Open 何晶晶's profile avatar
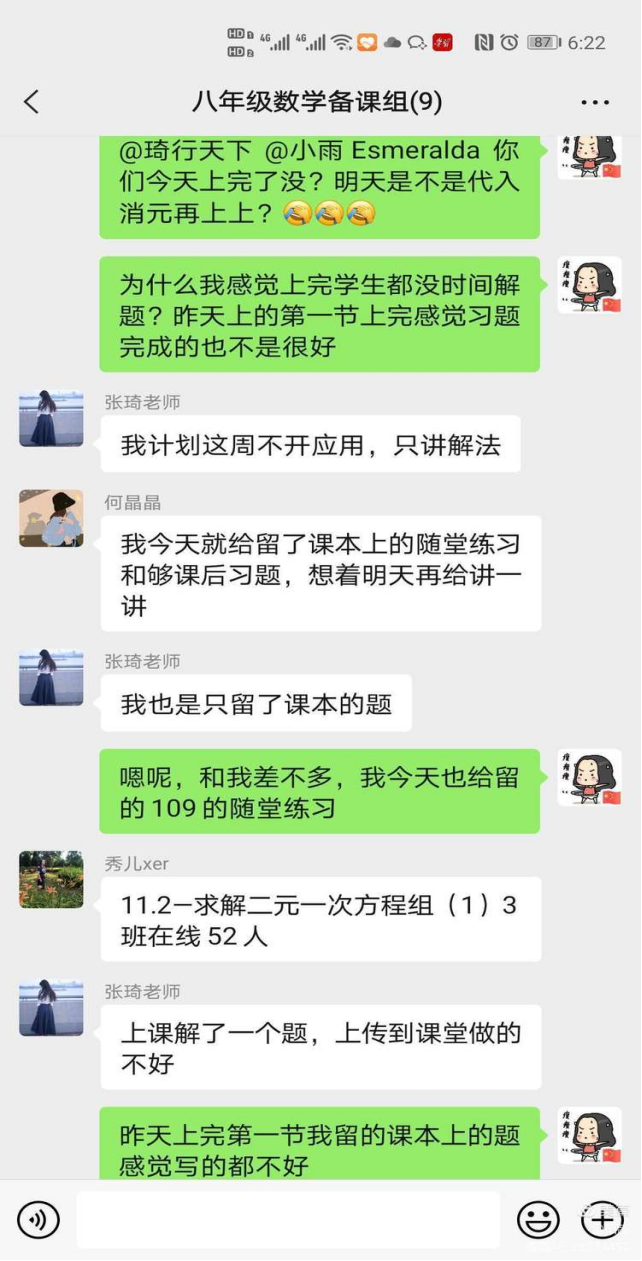This screenshot has height=1261, width=642. pyautogui.click(x=51, y=518)
